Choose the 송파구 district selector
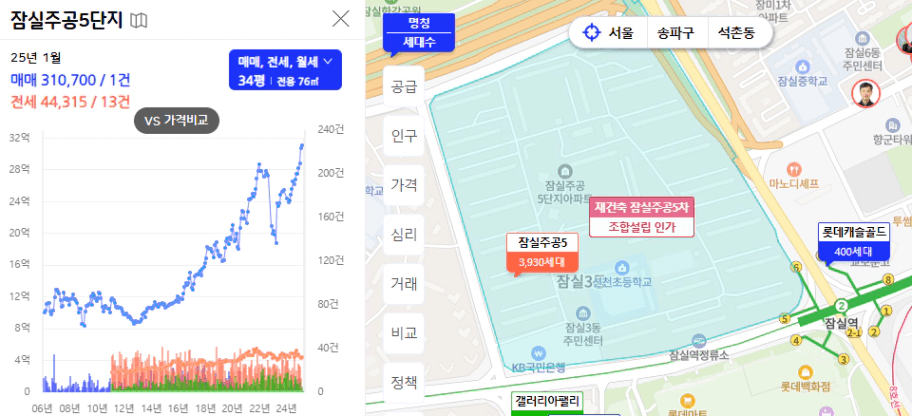912x416 pixels. pyautogui.click(x=675, y=33)
